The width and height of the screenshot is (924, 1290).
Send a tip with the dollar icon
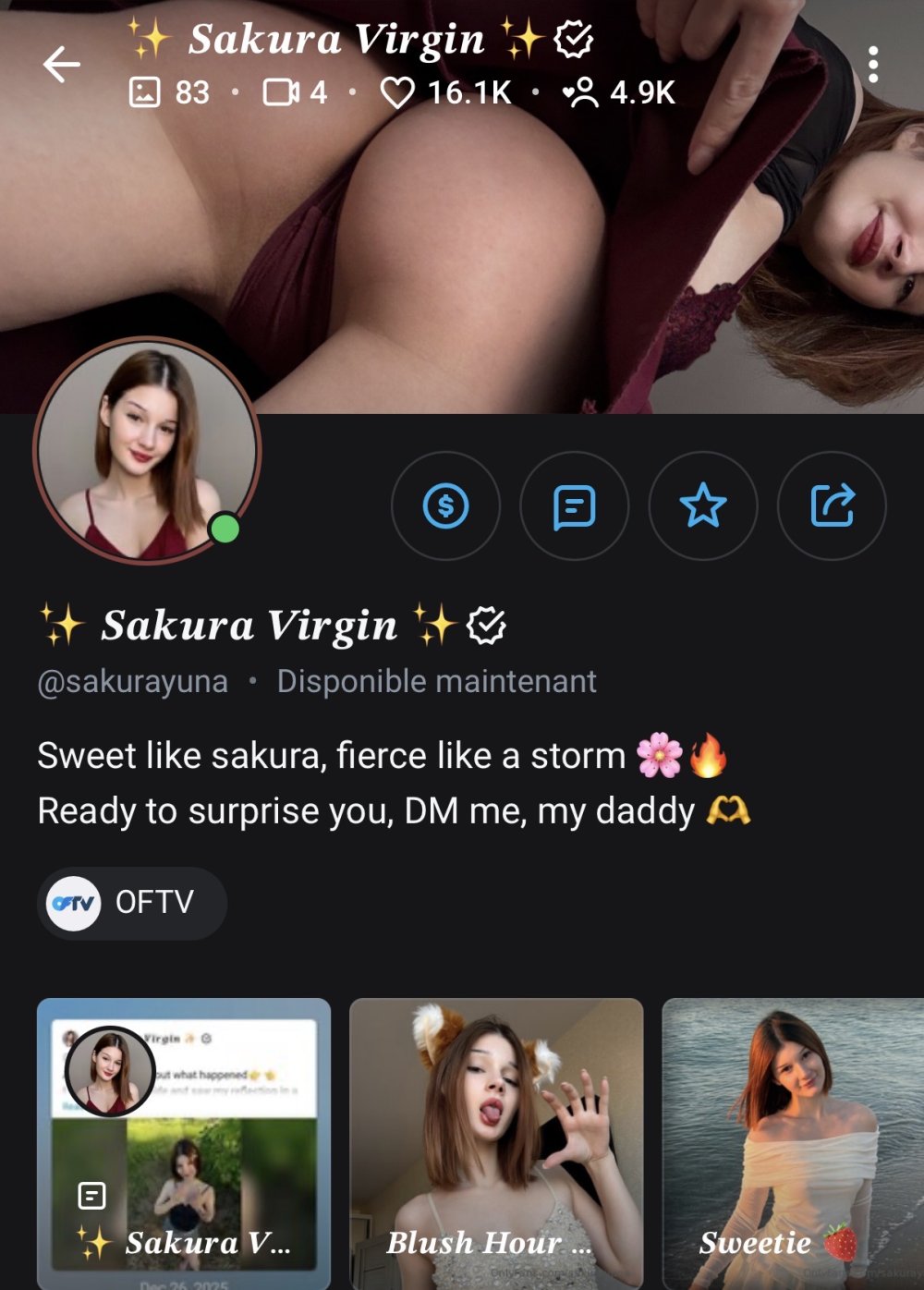[x=445, y=505]
